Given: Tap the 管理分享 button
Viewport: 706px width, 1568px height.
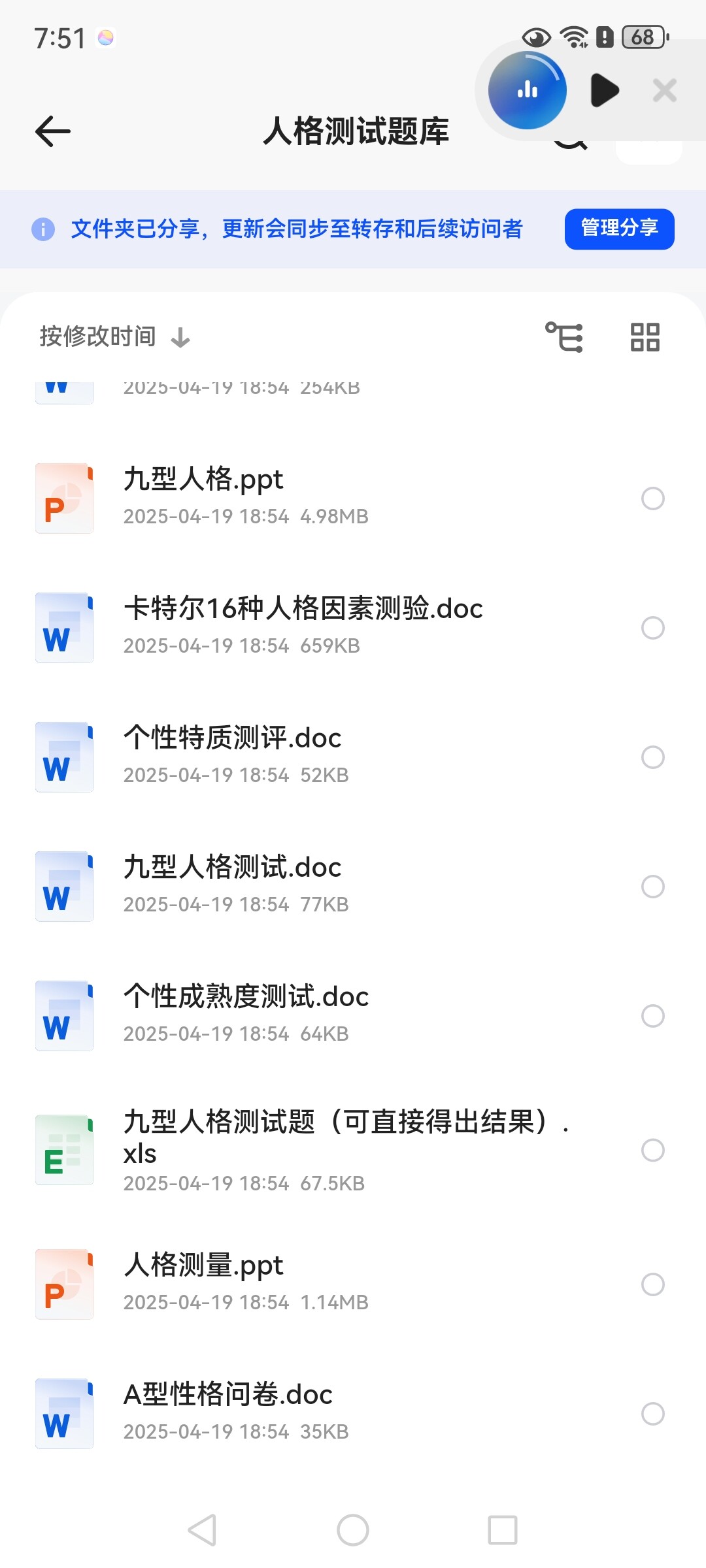Looking at the screenshot, I should click(619, 229).
